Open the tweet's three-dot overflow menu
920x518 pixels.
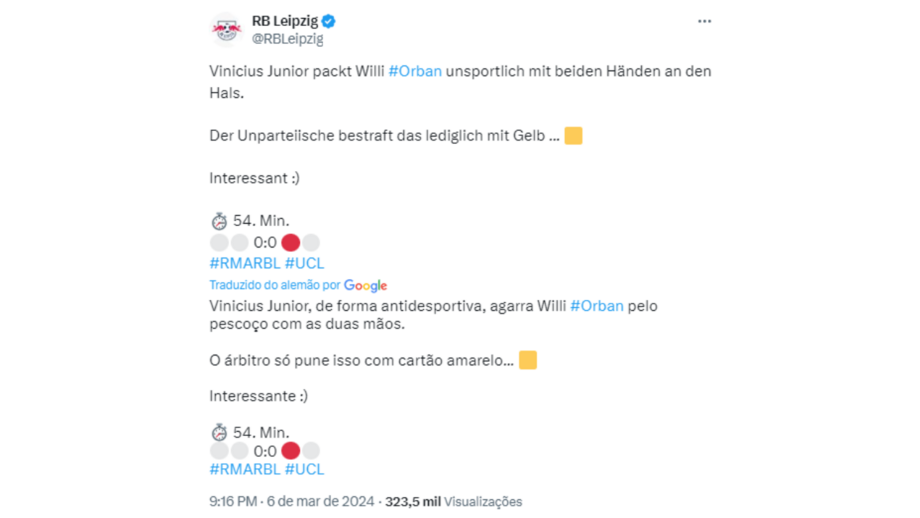click(x=704, y=21)
